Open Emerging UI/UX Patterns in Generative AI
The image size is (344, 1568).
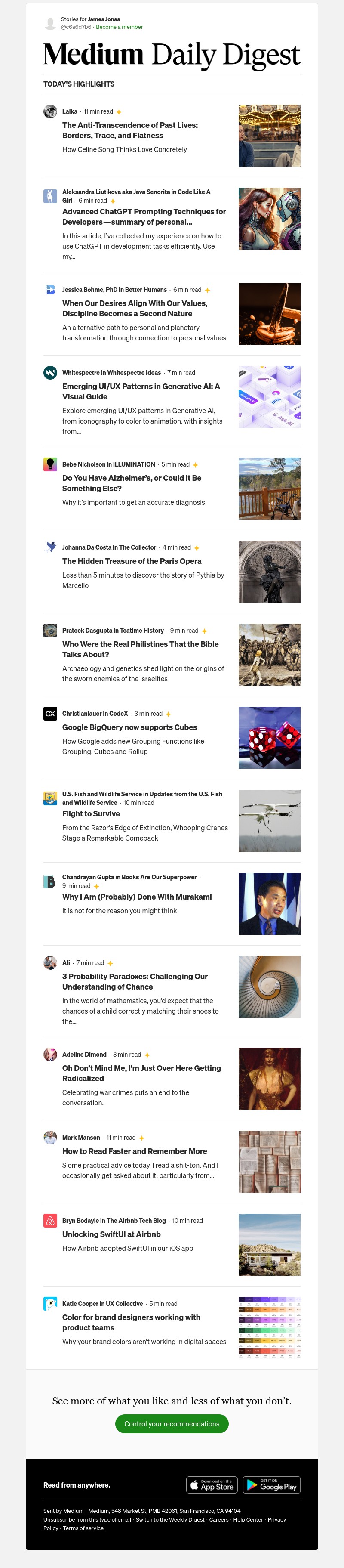(x=141, y=391)
